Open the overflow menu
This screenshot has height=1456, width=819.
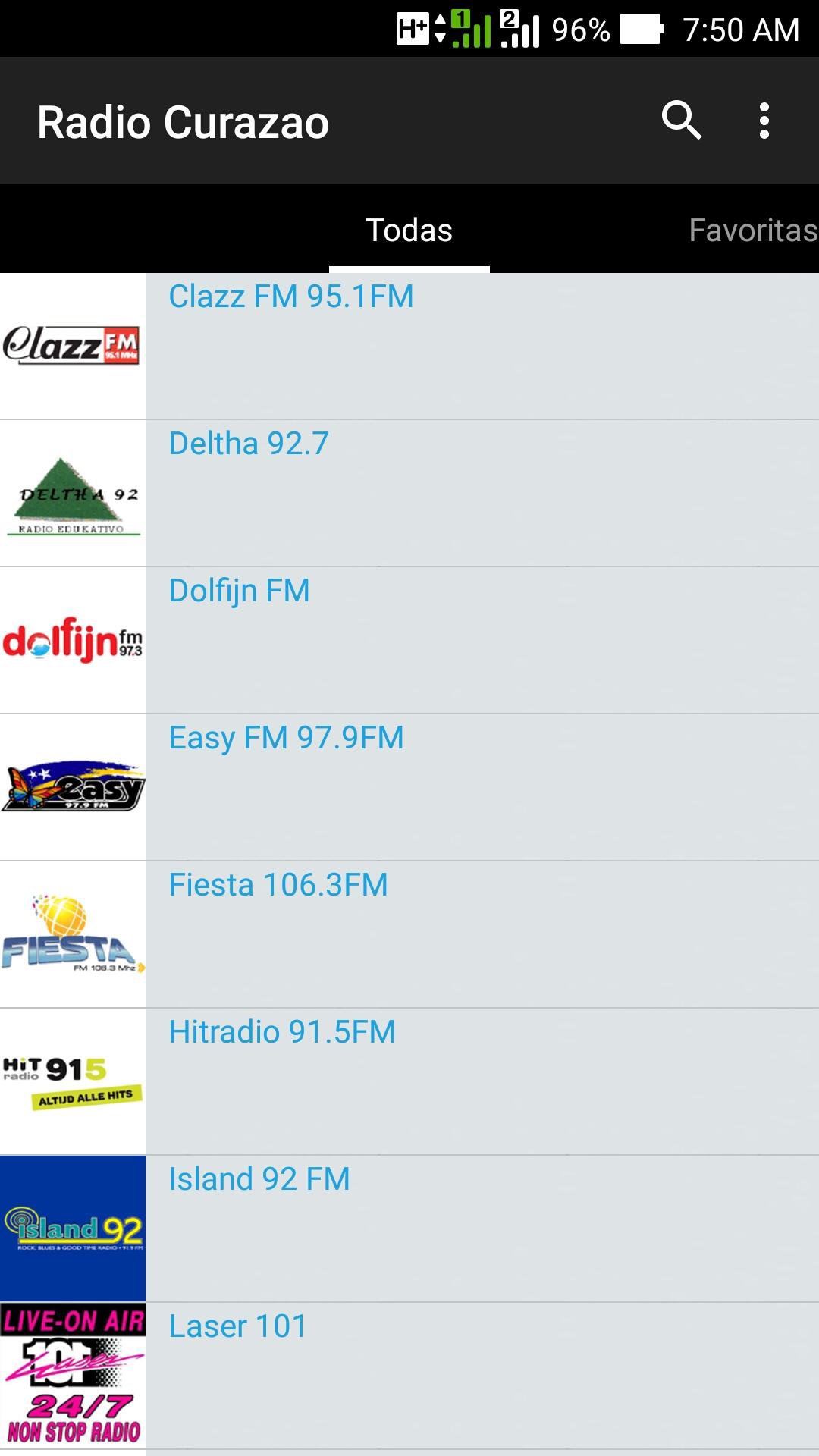[x=764, y=121]
